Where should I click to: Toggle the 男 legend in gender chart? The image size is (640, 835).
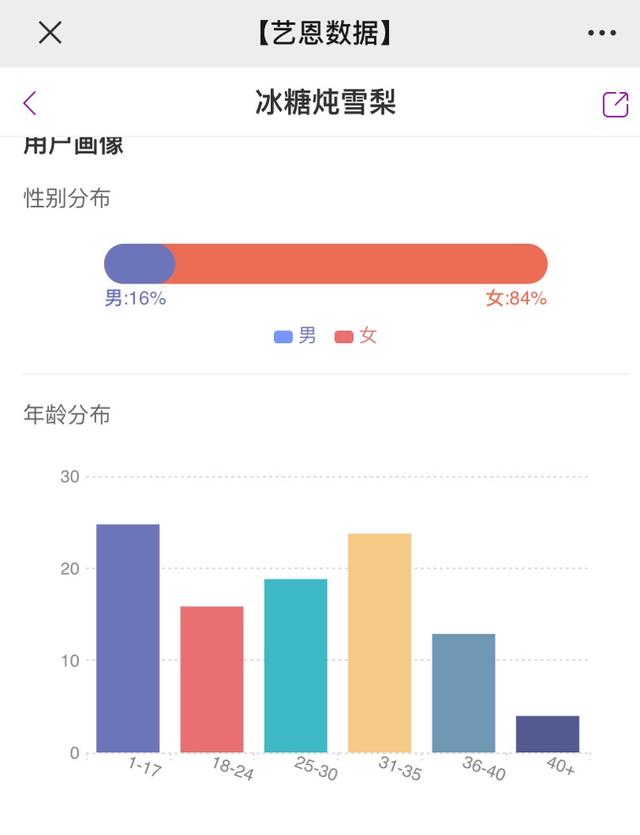(x=296, y=336)
